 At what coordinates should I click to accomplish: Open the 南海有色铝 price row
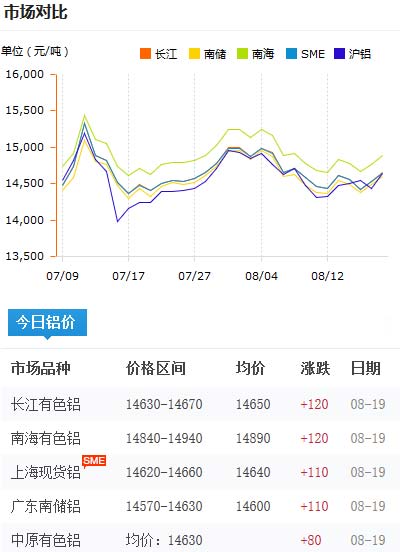pos(200,438)
